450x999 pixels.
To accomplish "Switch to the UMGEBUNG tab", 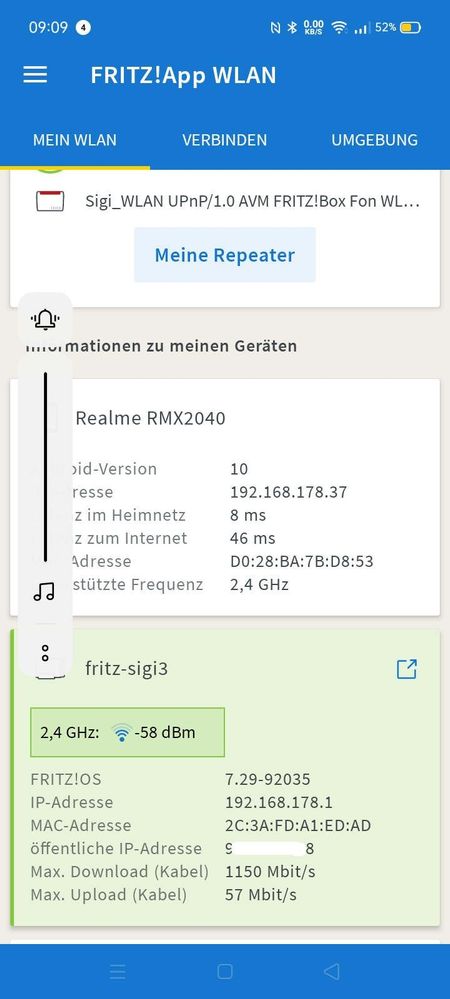I will pos(374,140).
